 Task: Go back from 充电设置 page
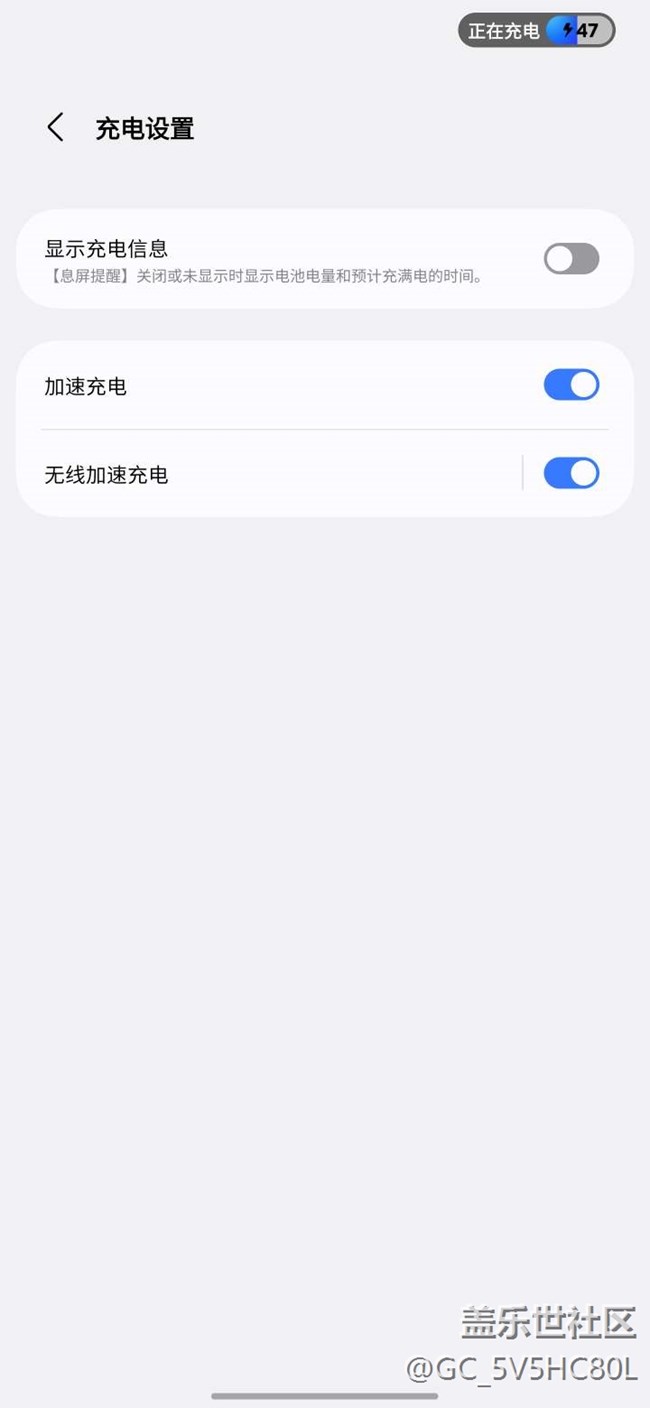pos(56,128)
